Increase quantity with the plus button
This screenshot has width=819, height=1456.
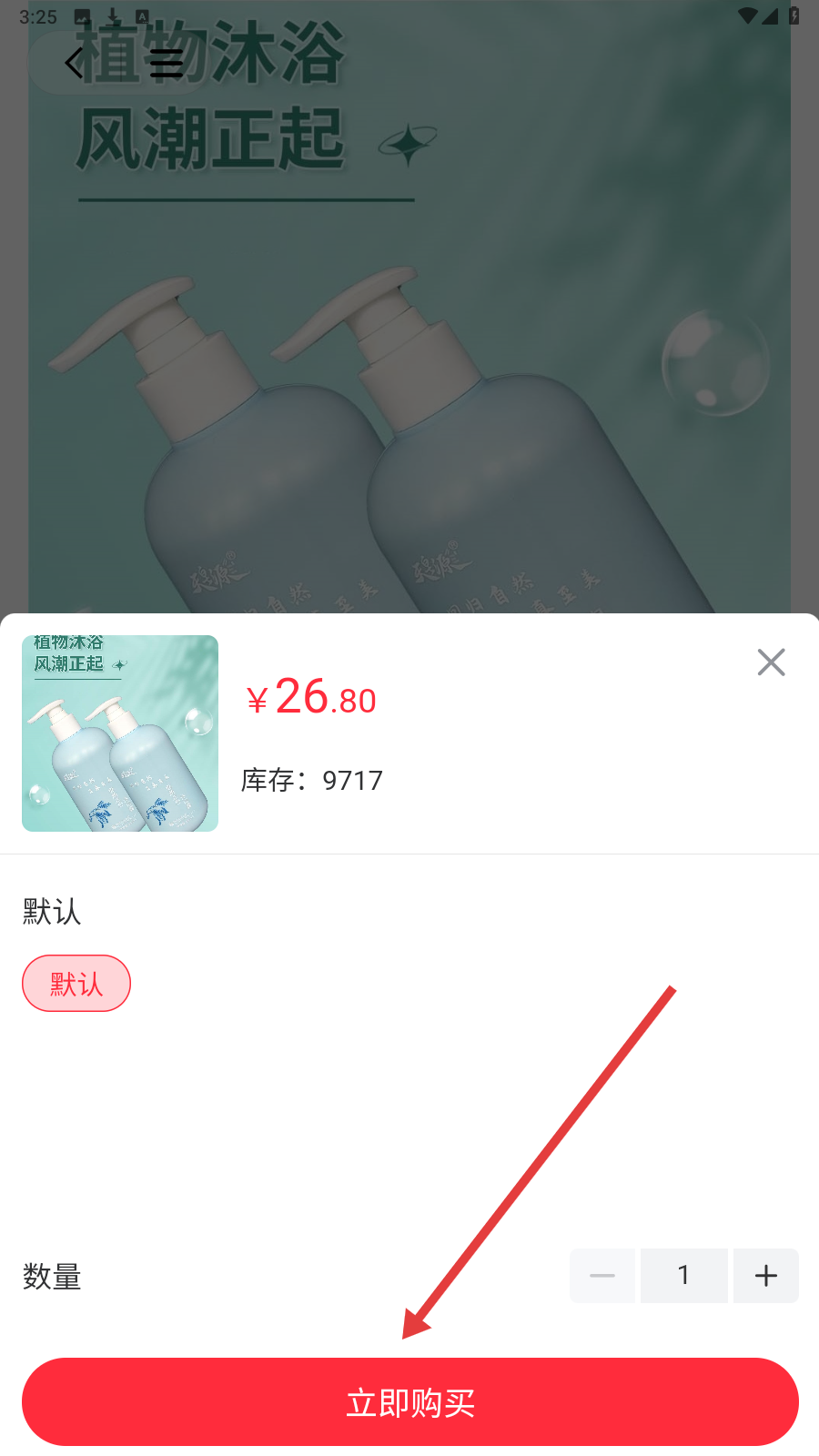click(x=765, y=1276)
